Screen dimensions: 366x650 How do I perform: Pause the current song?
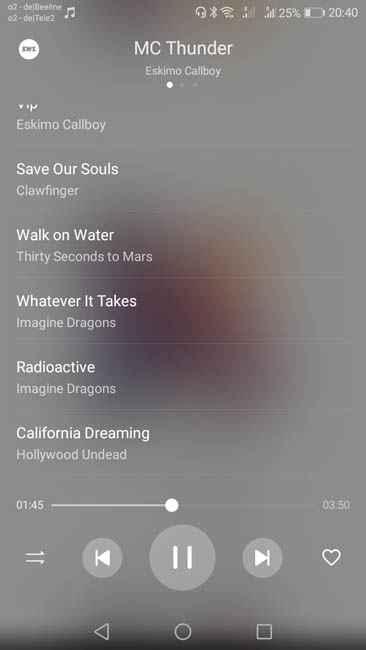(x=182, y=557)
